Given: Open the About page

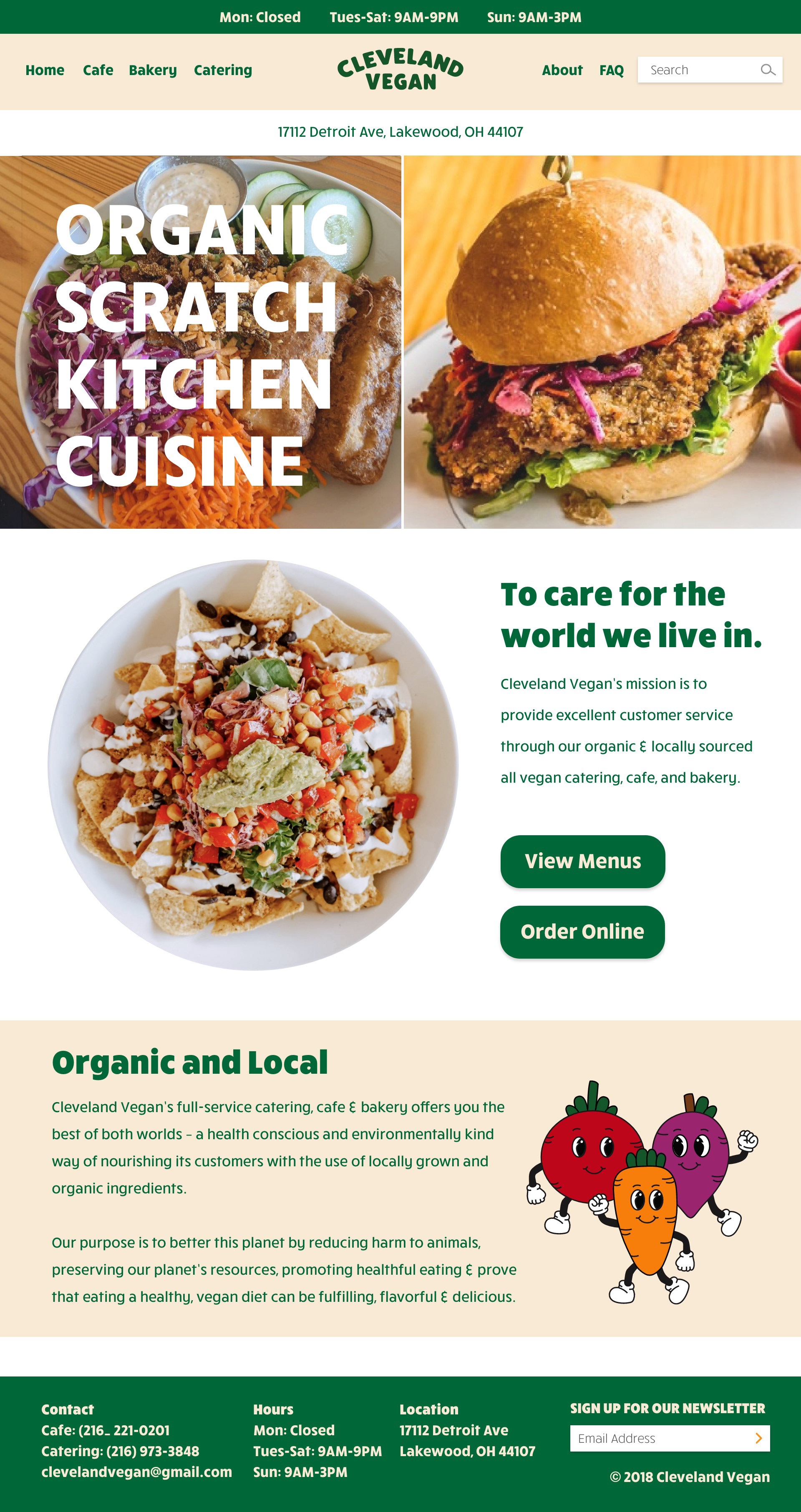Looking at the screenshot, I should pos(562,70).
